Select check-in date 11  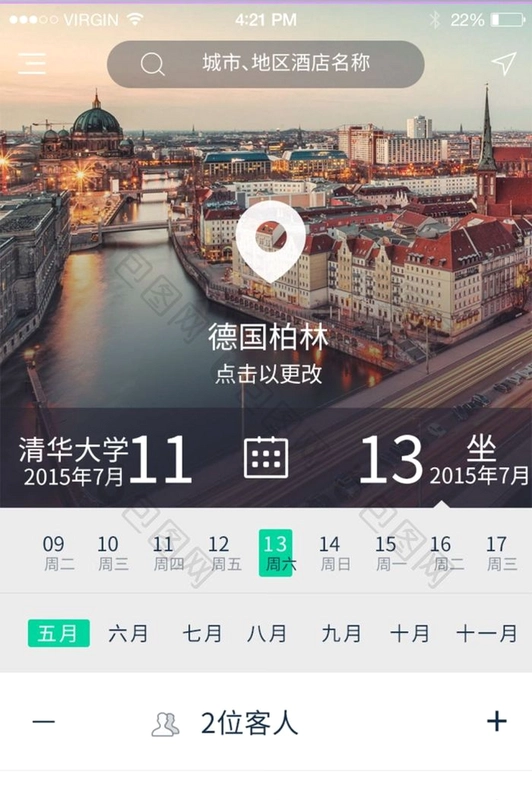[160, 459]
